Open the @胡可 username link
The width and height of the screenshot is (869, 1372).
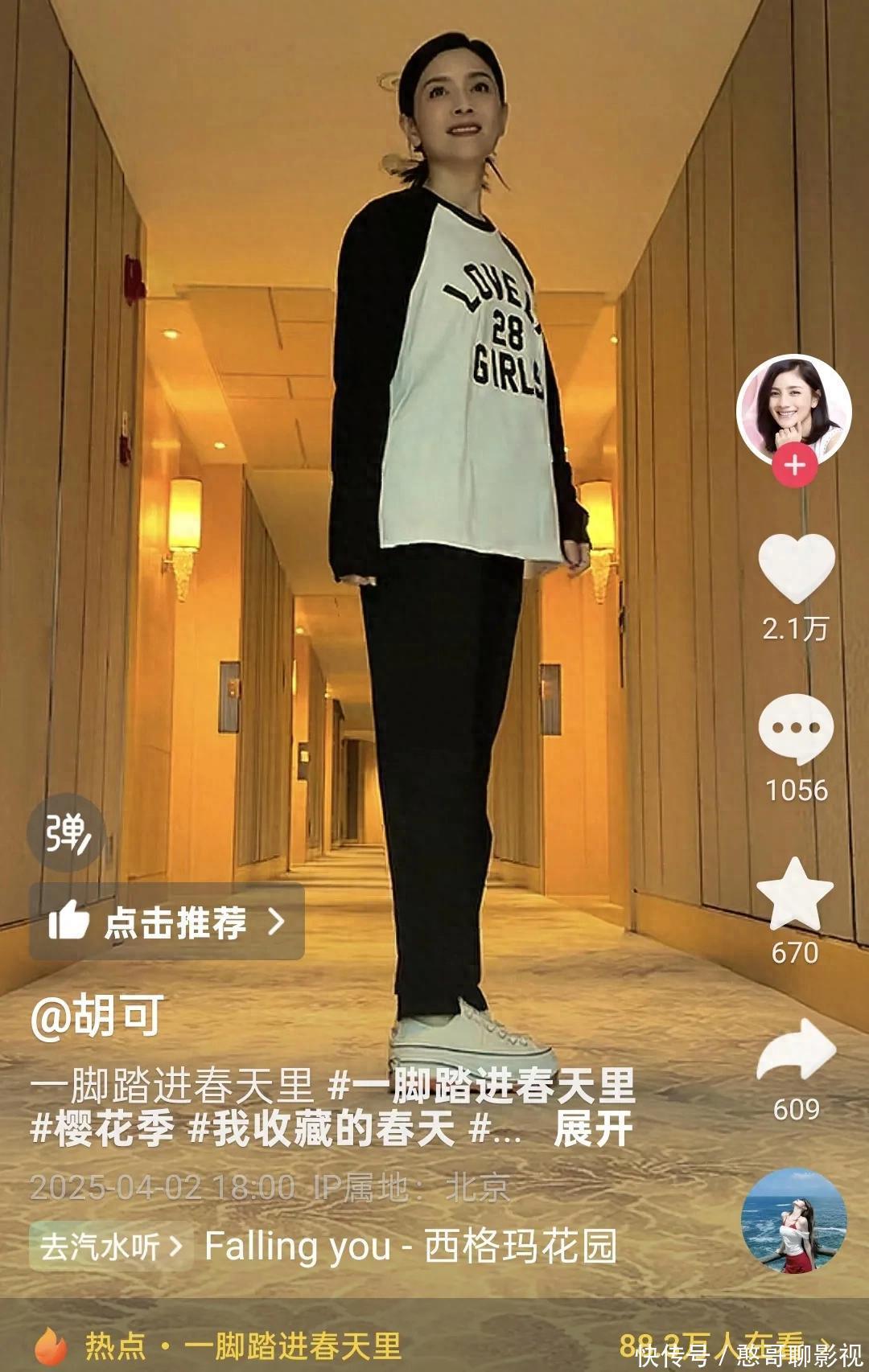[x=97, y=1017]
